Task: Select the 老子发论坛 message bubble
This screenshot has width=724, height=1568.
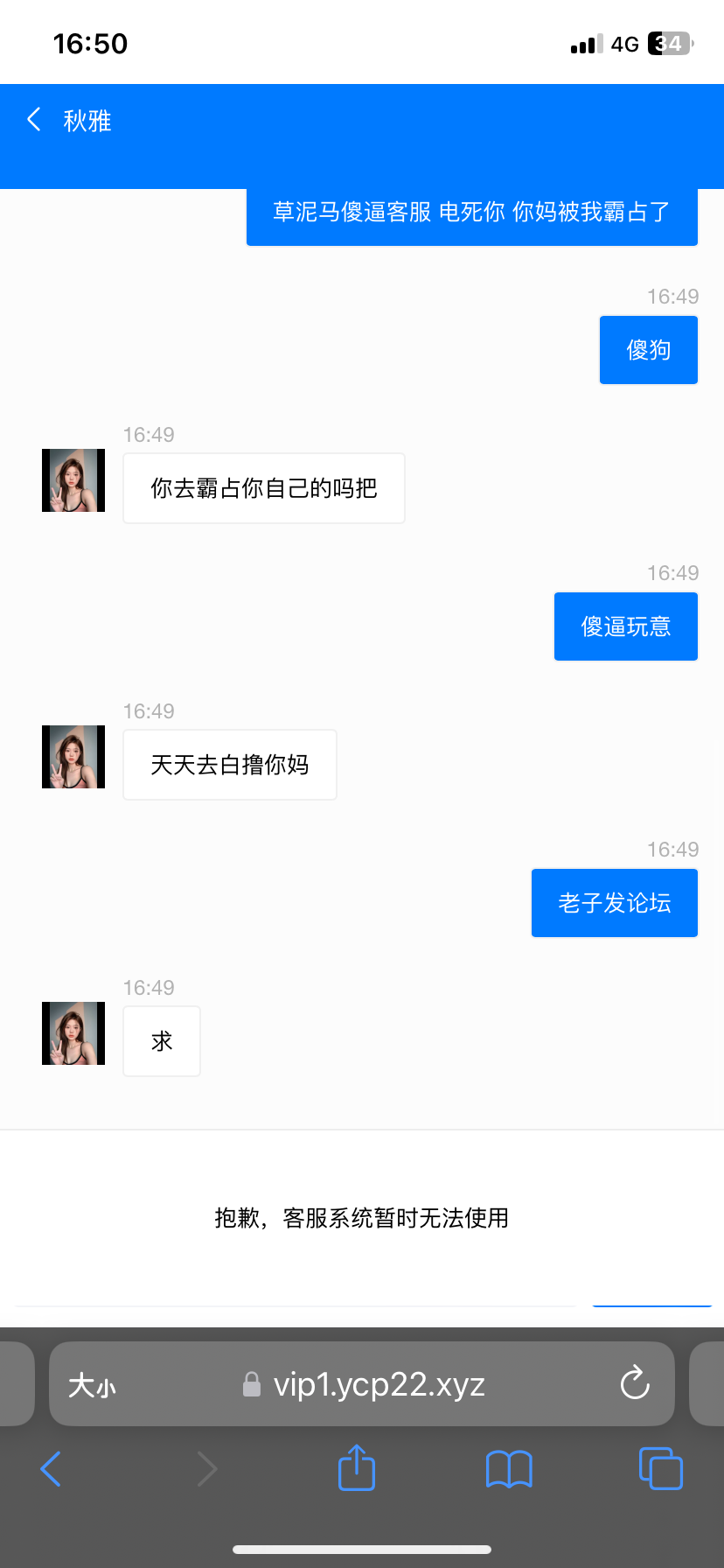Action: [x=614, y=902]
